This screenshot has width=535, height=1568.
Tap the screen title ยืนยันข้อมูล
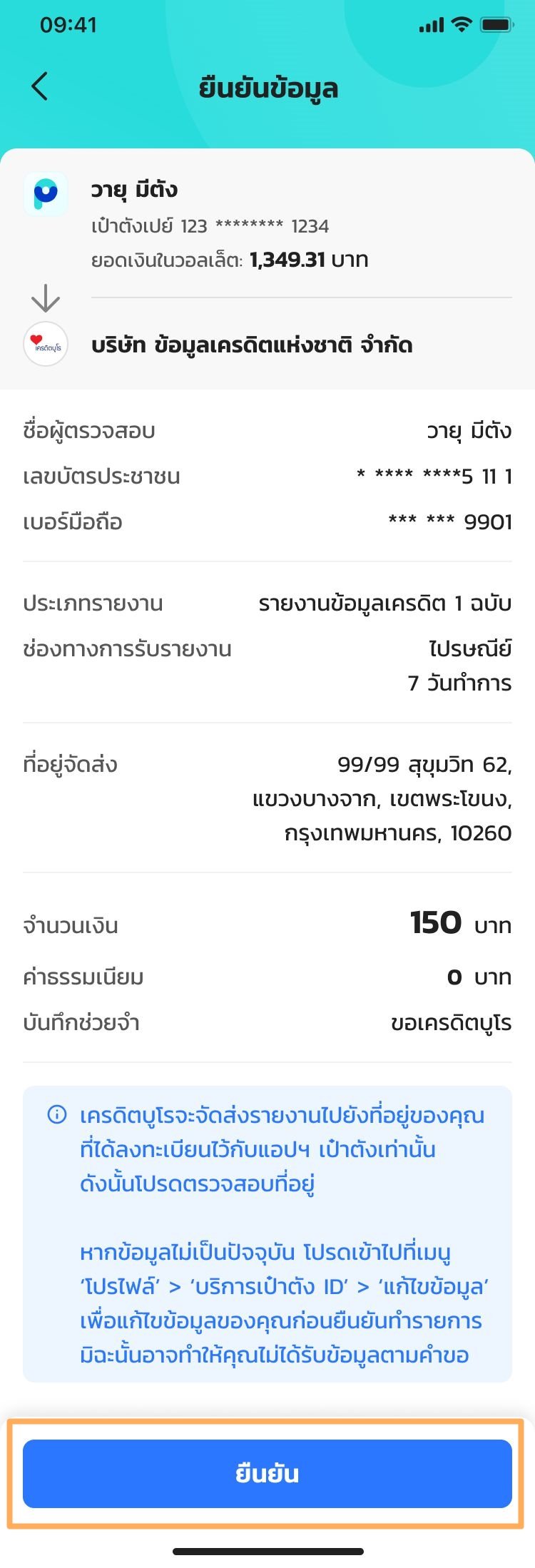(x=267, y=88)
